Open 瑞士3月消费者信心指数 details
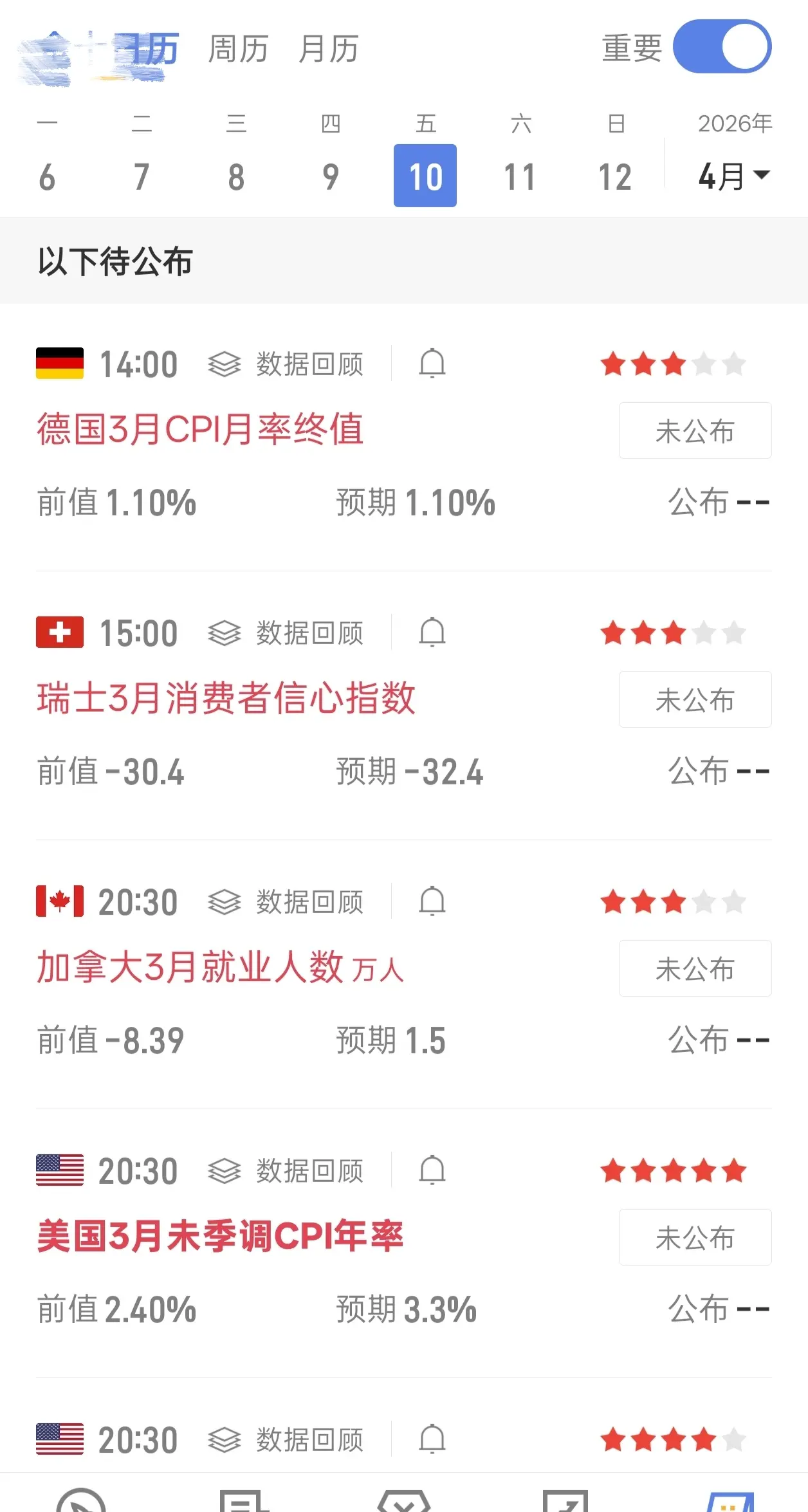 coord(226,698)
